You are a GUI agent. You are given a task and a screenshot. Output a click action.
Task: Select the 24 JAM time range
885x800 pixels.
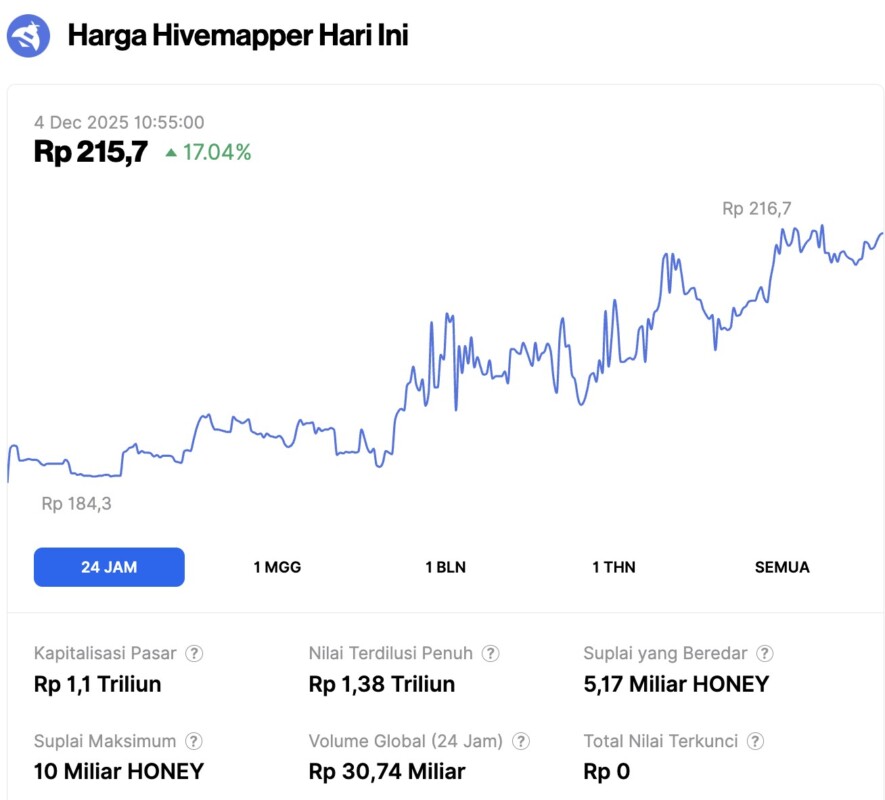pyautogui.click(x=109, y=567)
